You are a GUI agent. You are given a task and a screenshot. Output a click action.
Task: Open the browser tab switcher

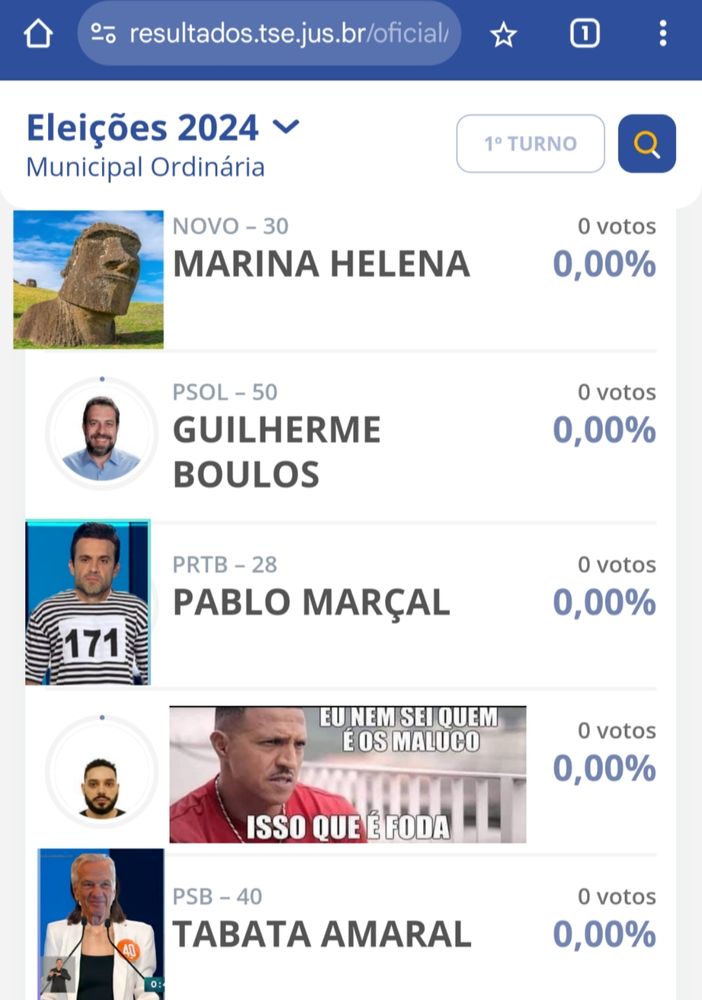[584, 34]
